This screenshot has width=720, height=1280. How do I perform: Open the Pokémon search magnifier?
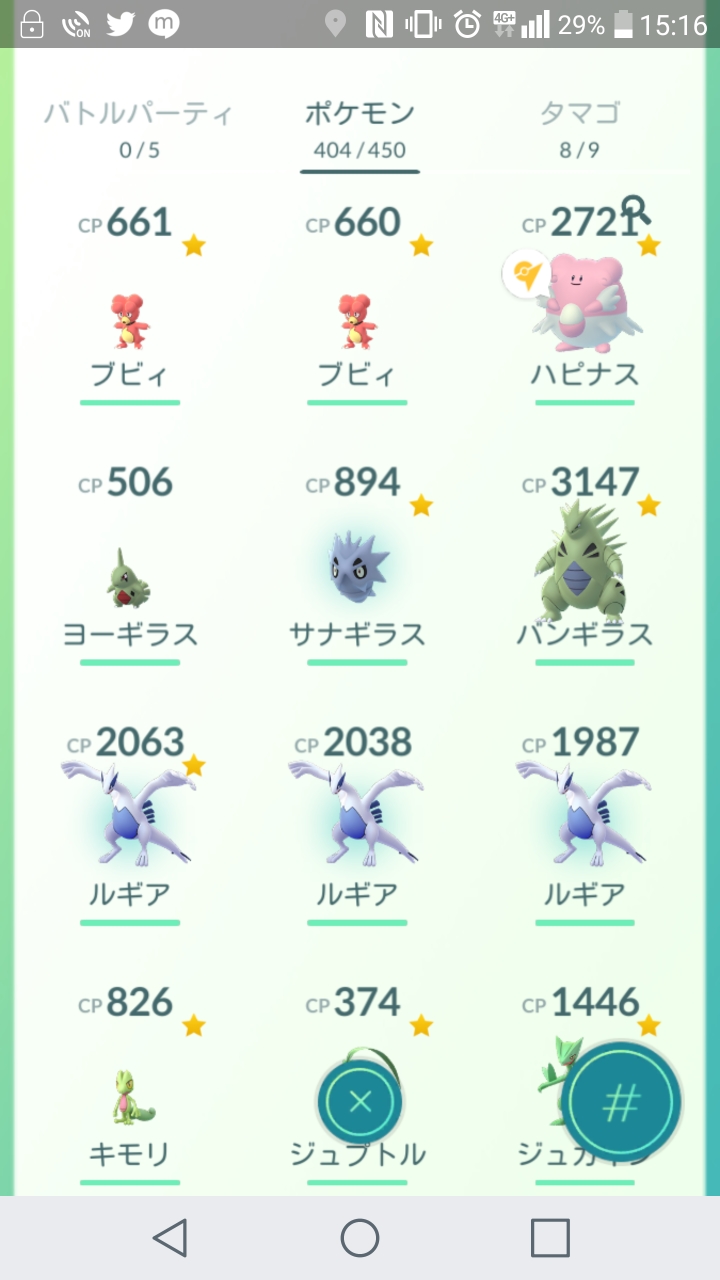[636, 211]
